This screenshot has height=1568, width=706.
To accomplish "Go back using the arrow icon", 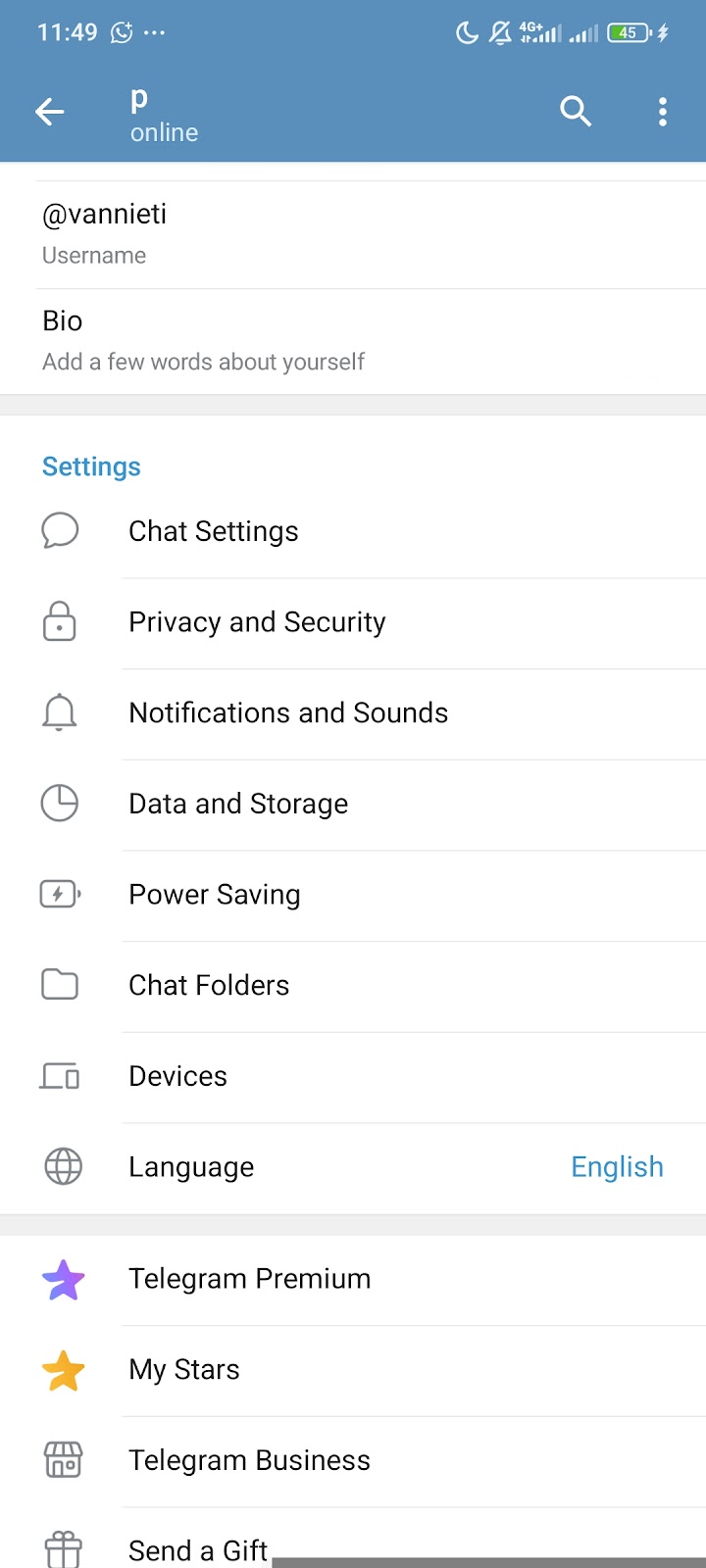I will 50,112.
